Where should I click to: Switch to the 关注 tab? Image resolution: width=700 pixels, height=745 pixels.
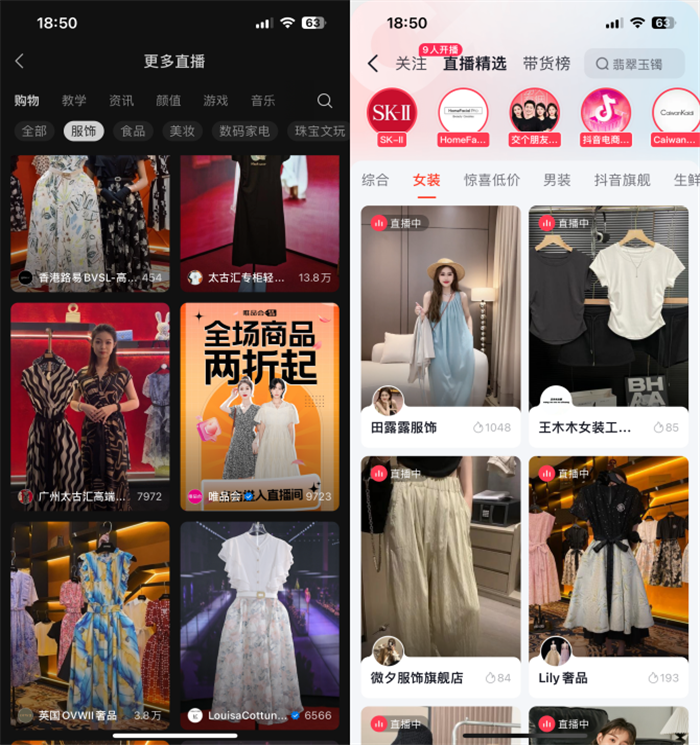(410, 63)
